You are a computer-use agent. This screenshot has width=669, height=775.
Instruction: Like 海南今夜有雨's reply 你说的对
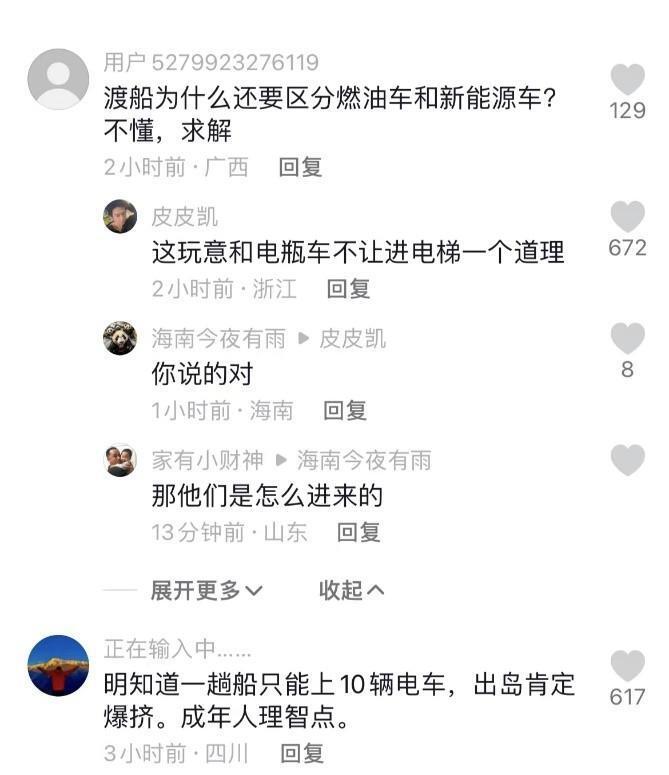click(627, 339)
